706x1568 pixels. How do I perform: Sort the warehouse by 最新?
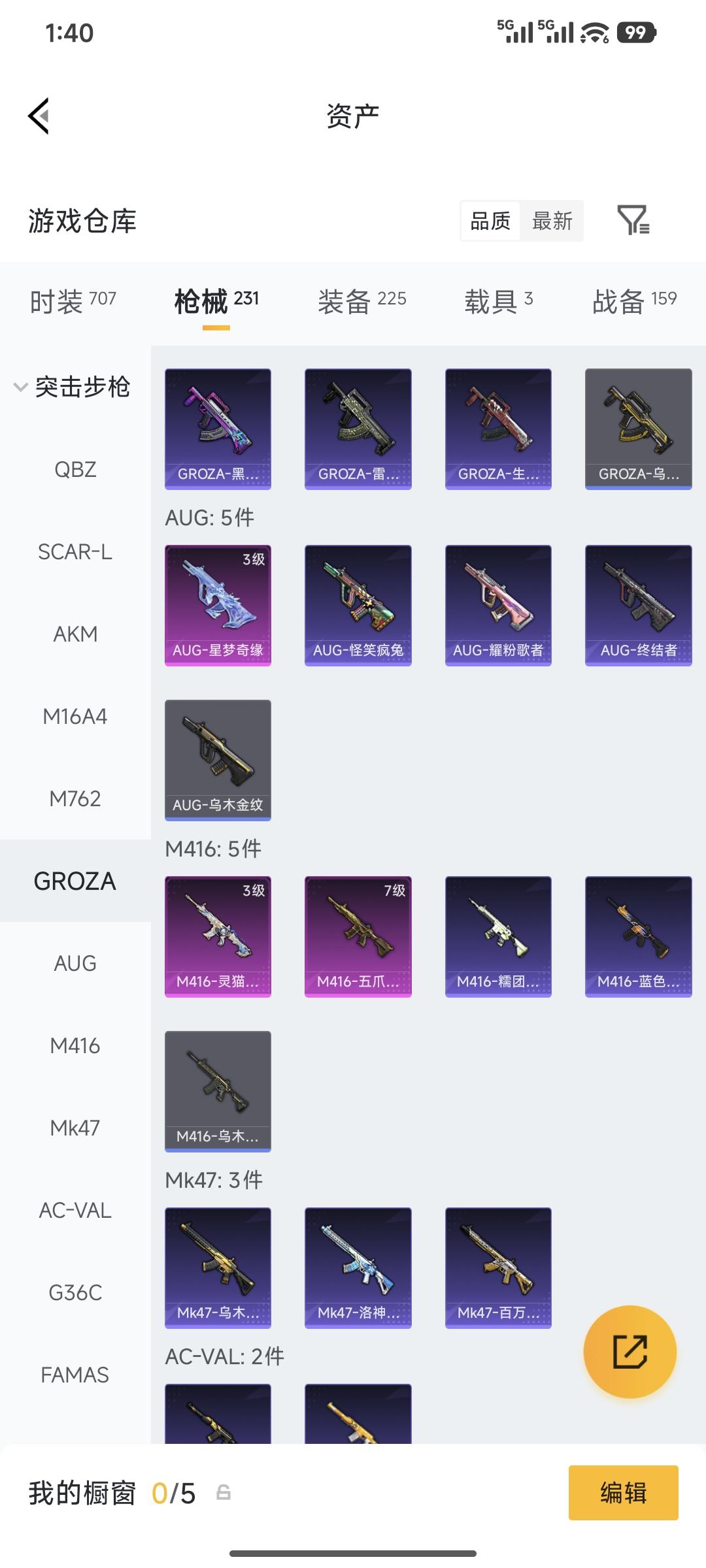[x=552, y=221]
